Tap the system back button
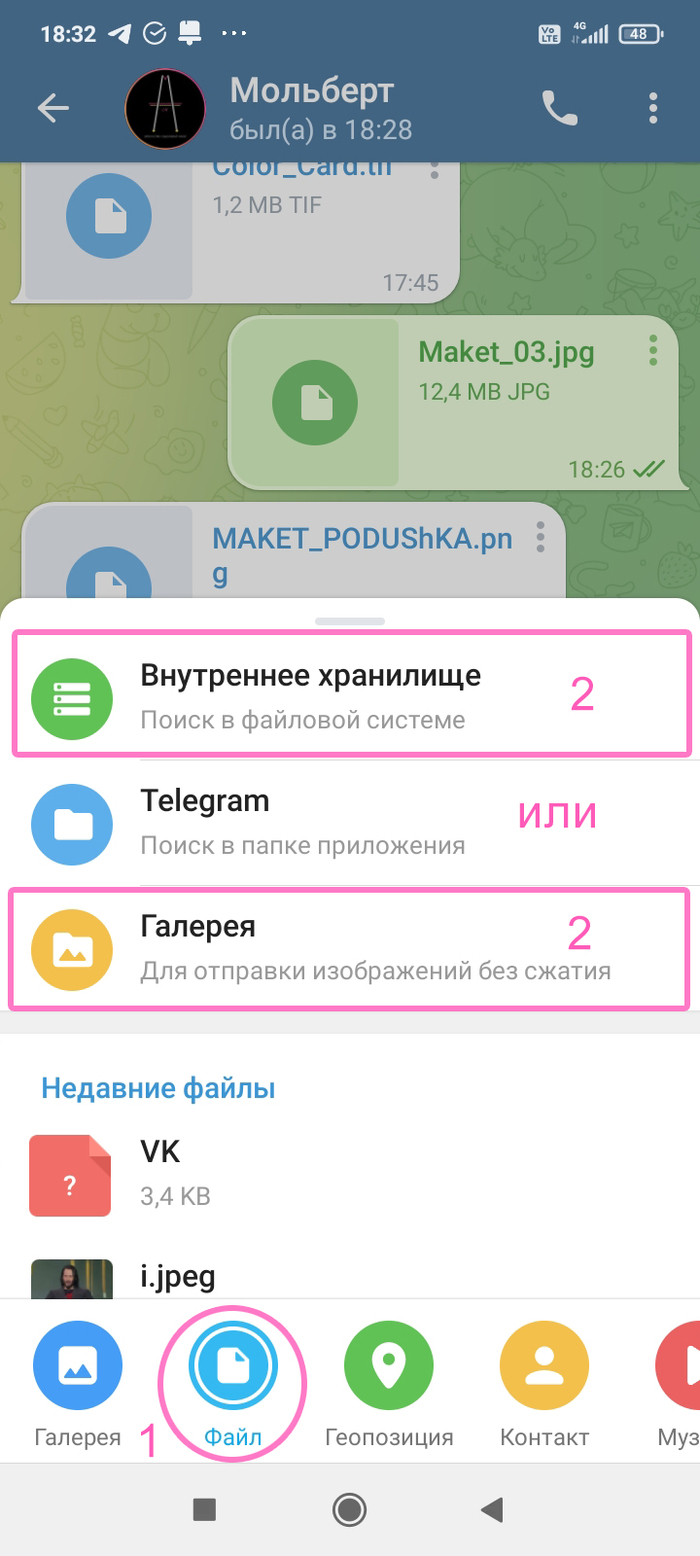The width and height of the screenshot is (700, 1556). coord(491,1510)
